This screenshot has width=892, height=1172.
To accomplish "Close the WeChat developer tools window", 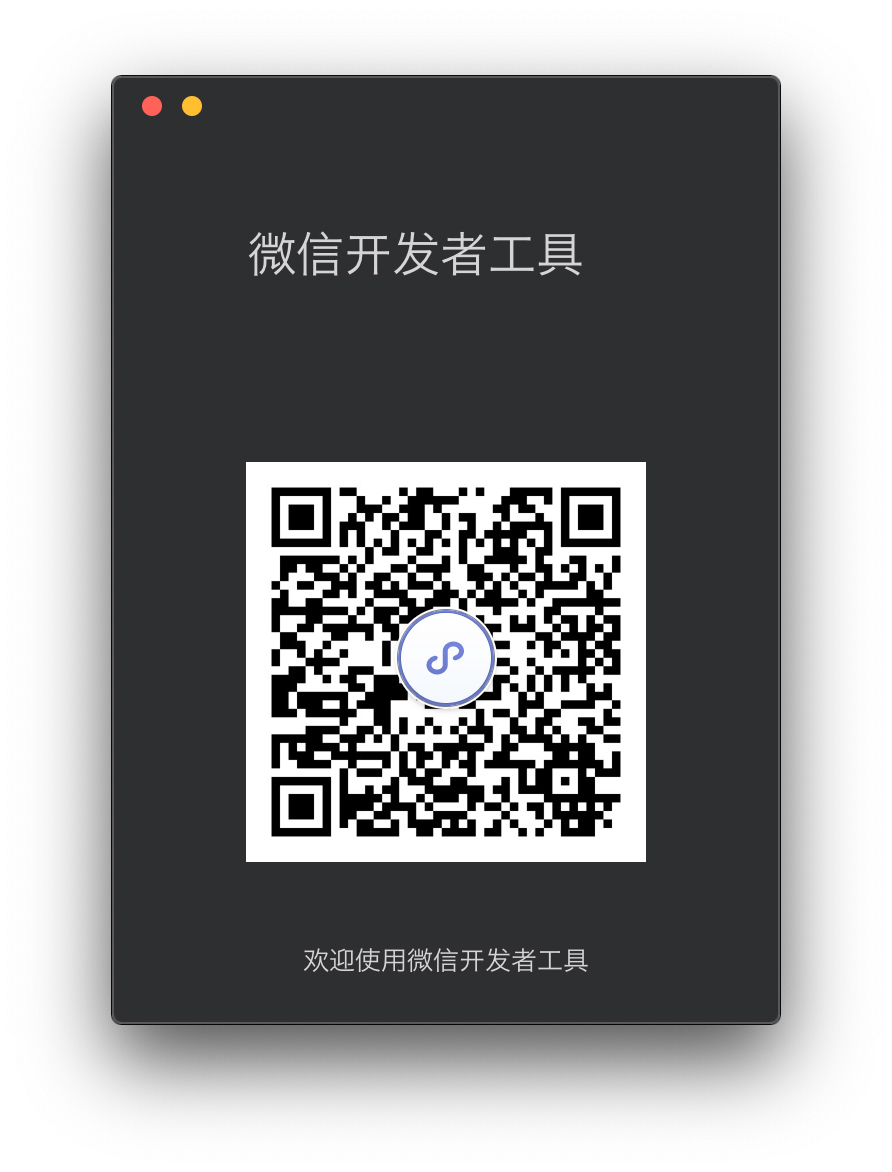I will pos(152,106).
